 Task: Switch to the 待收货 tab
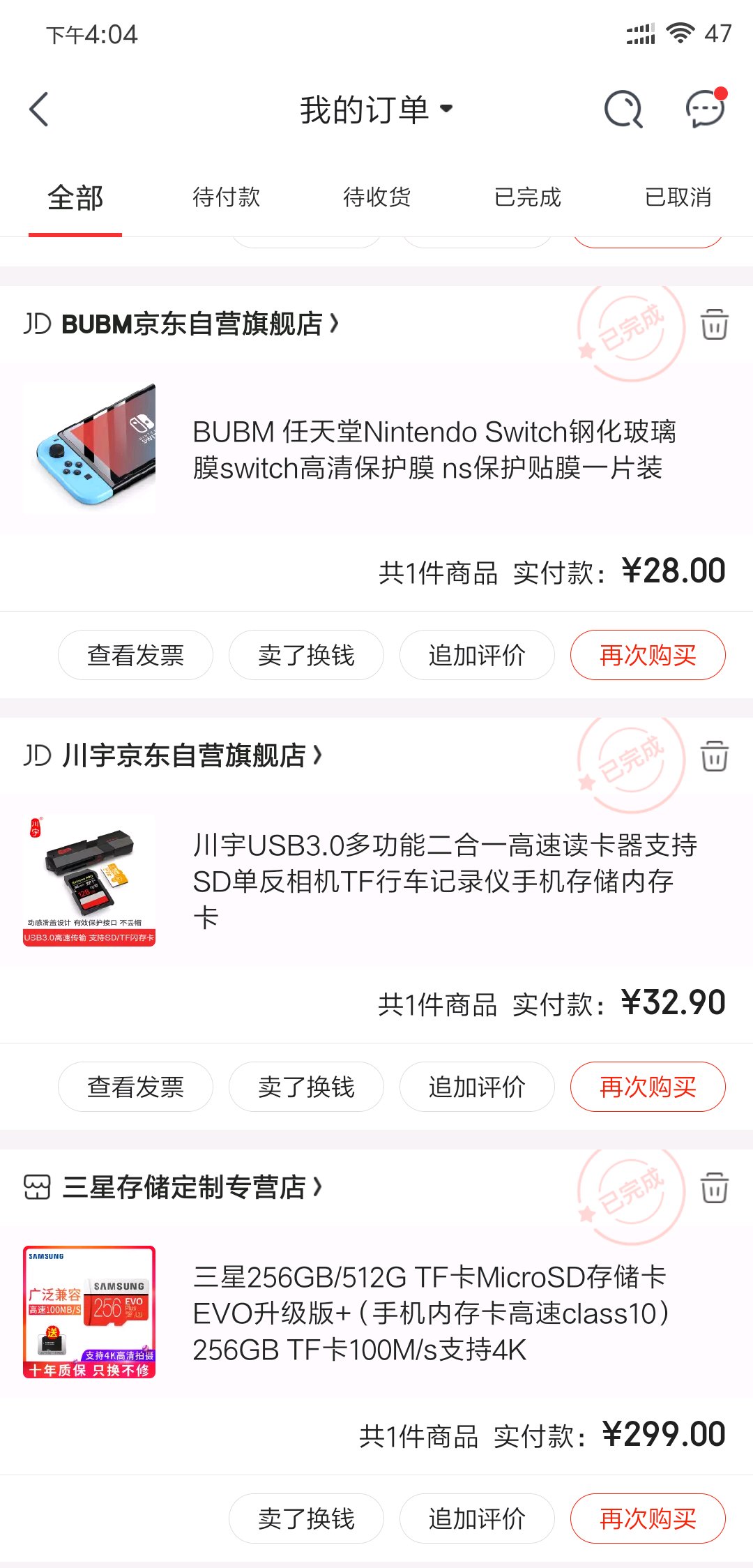tap(376, 197)
